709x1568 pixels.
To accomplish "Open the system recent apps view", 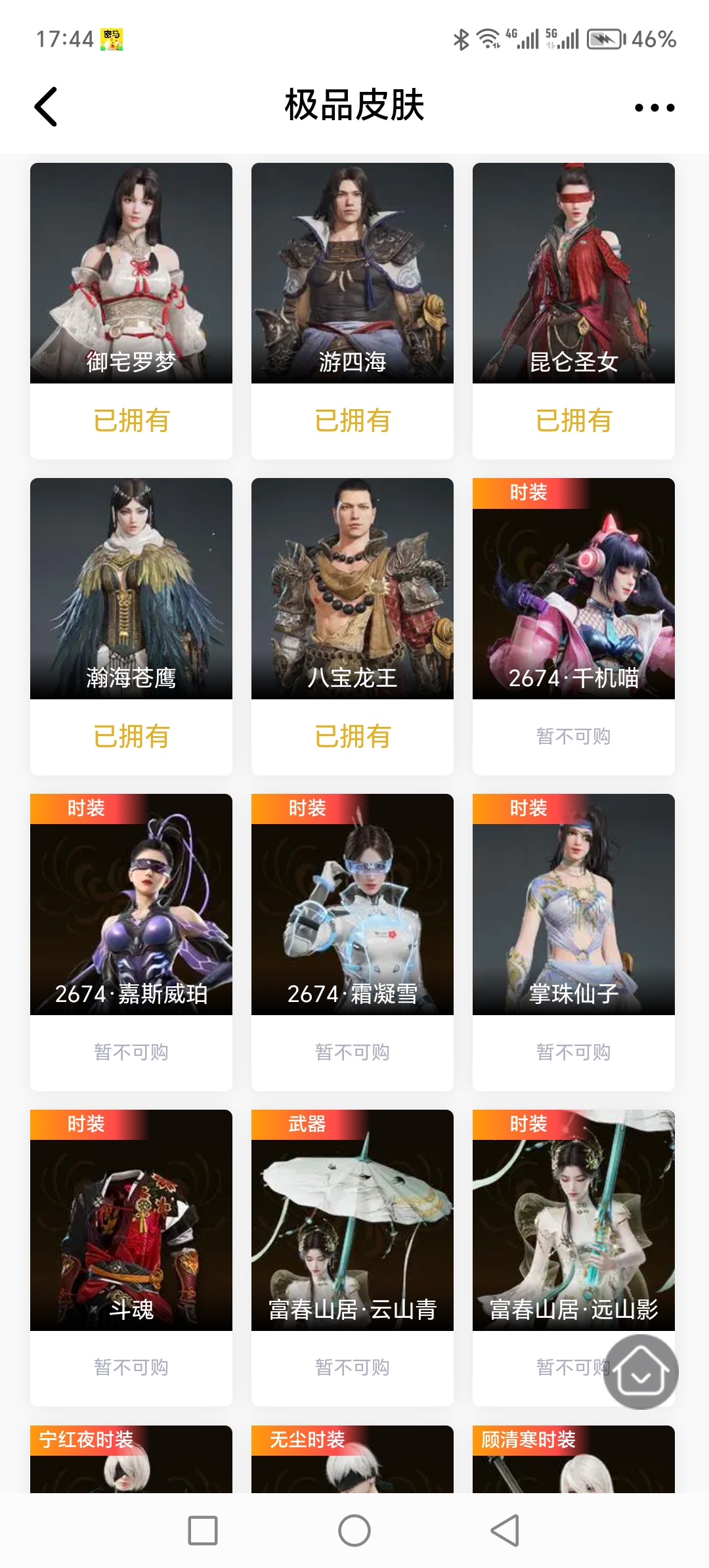I will 203,1531.
